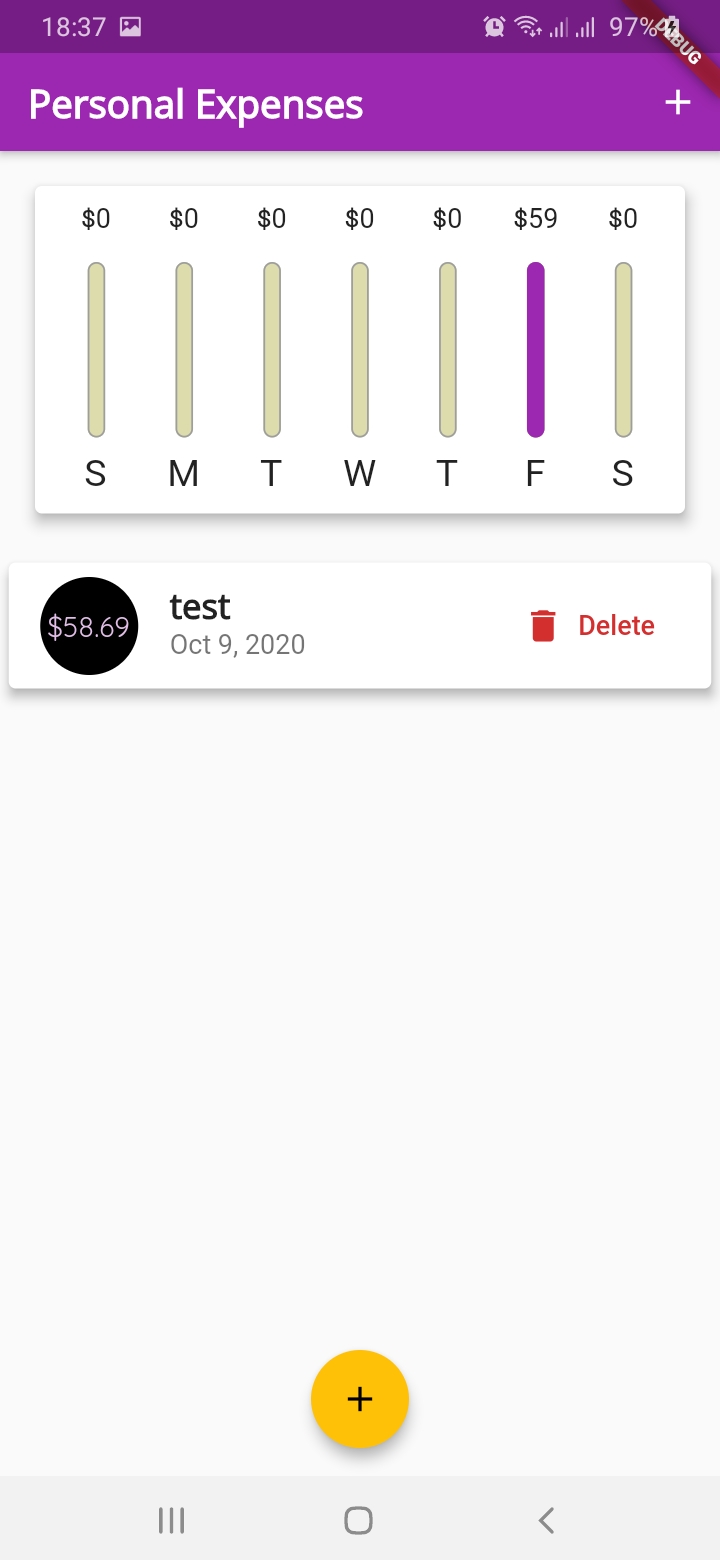
Task: Click the Oct 9, 2020 date text
Action: (x=237, y=644)
